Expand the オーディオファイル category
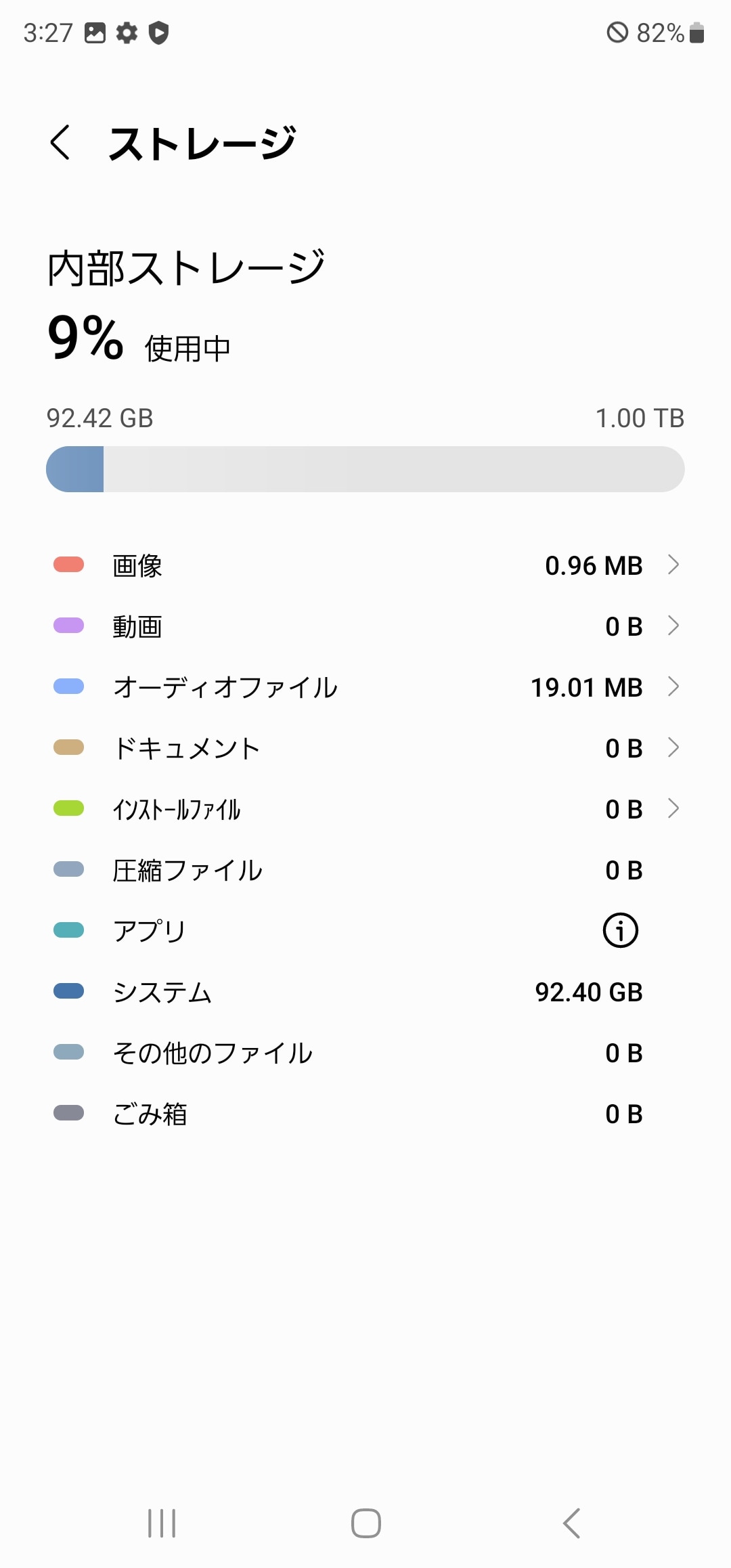The height and width of the screenshot is (1568, 731). click(673, 687)
